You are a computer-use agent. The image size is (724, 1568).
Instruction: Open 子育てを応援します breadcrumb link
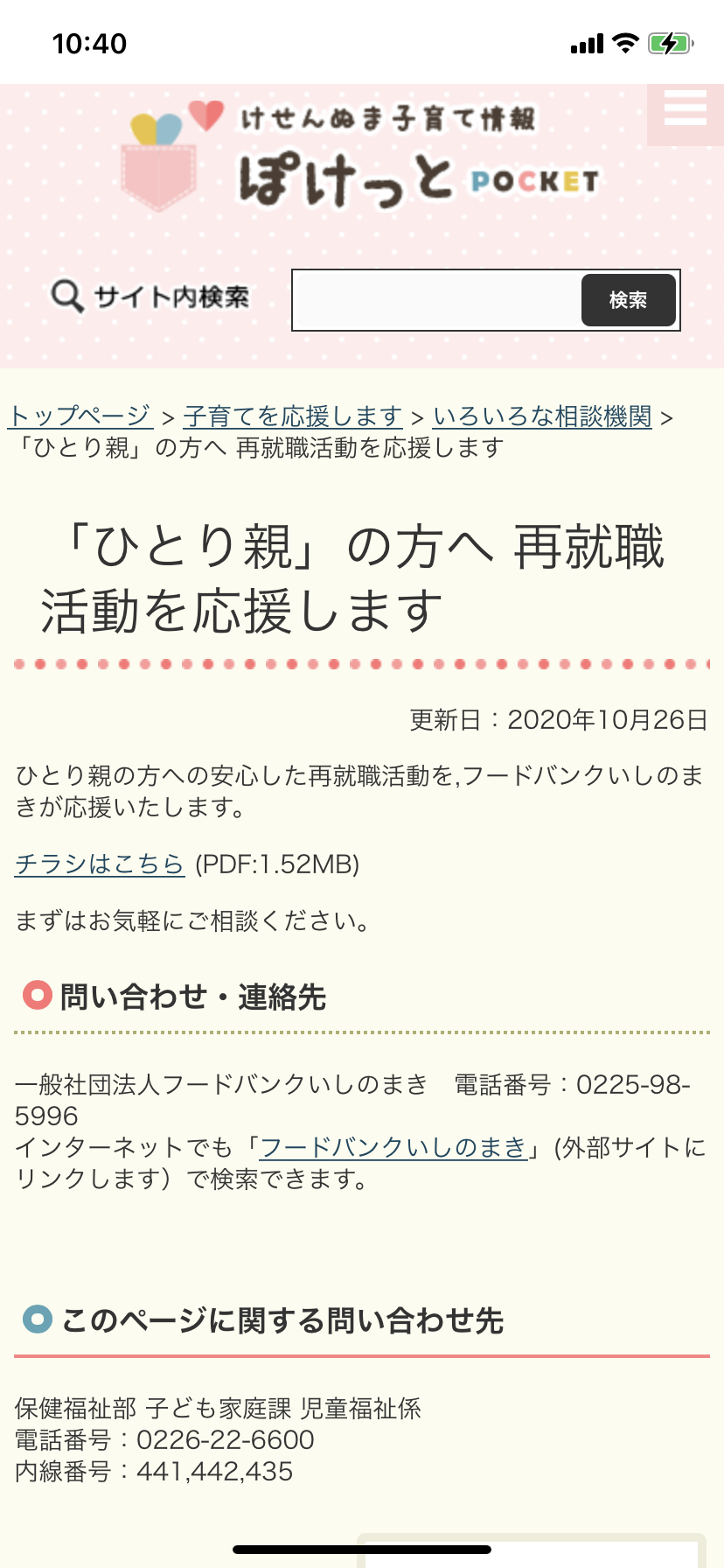[293, 416]
